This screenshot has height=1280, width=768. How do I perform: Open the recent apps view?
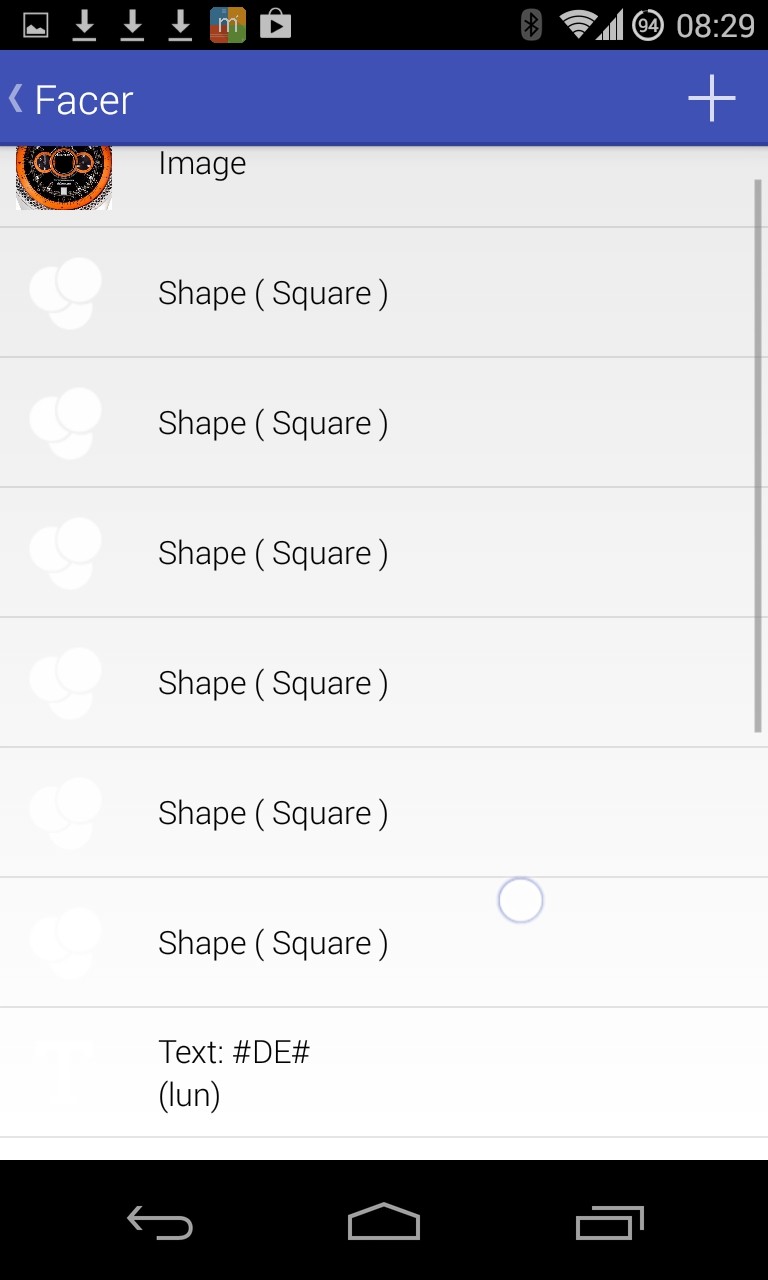click(609, 1222)
